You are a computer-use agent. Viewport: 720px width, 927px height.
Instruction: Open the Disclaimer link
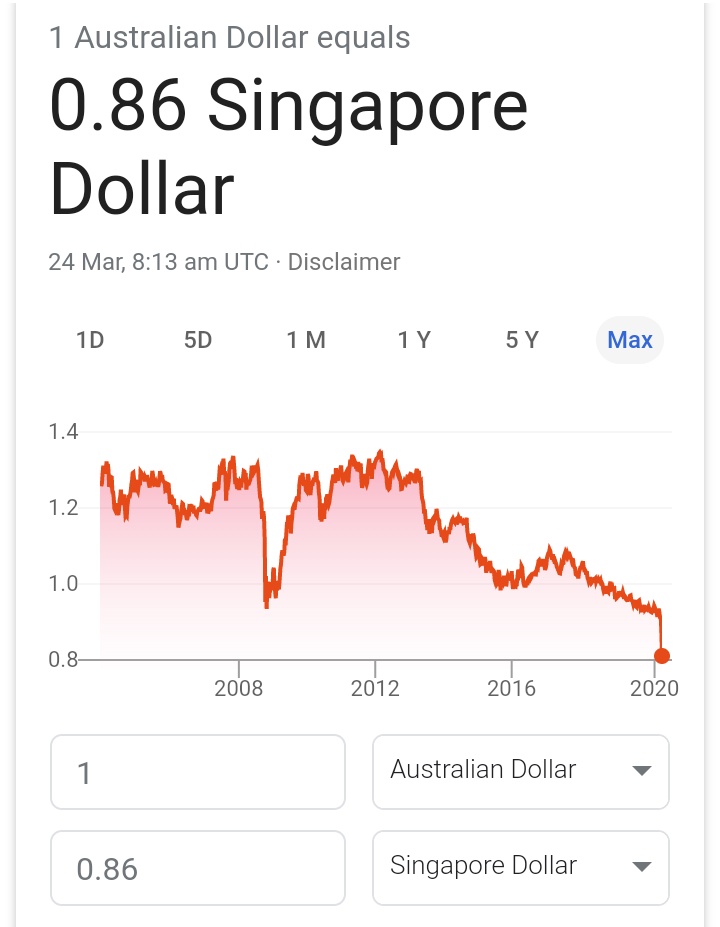point(344,262)
